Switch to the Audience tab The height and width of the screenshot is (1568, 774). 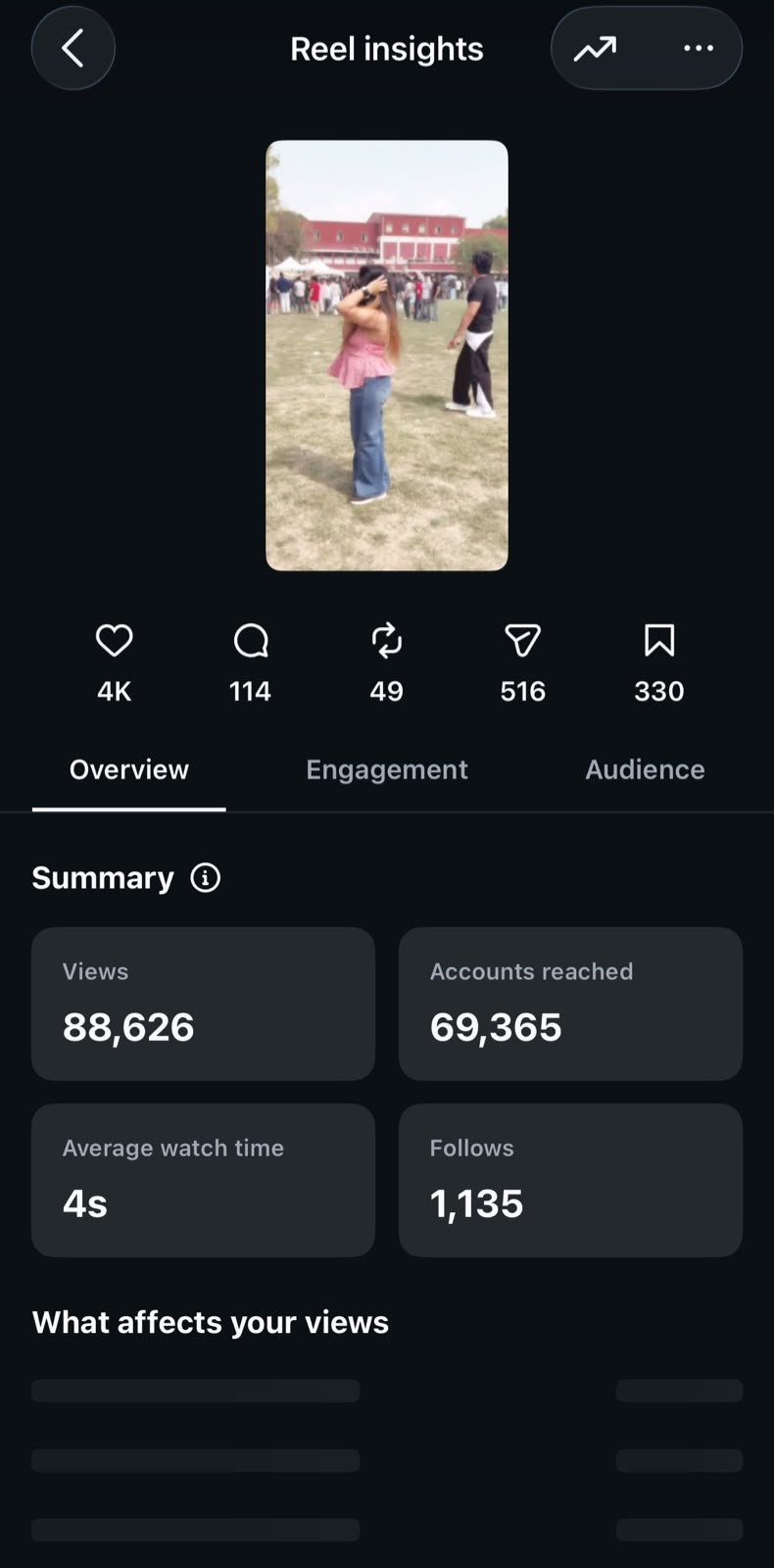645,769
